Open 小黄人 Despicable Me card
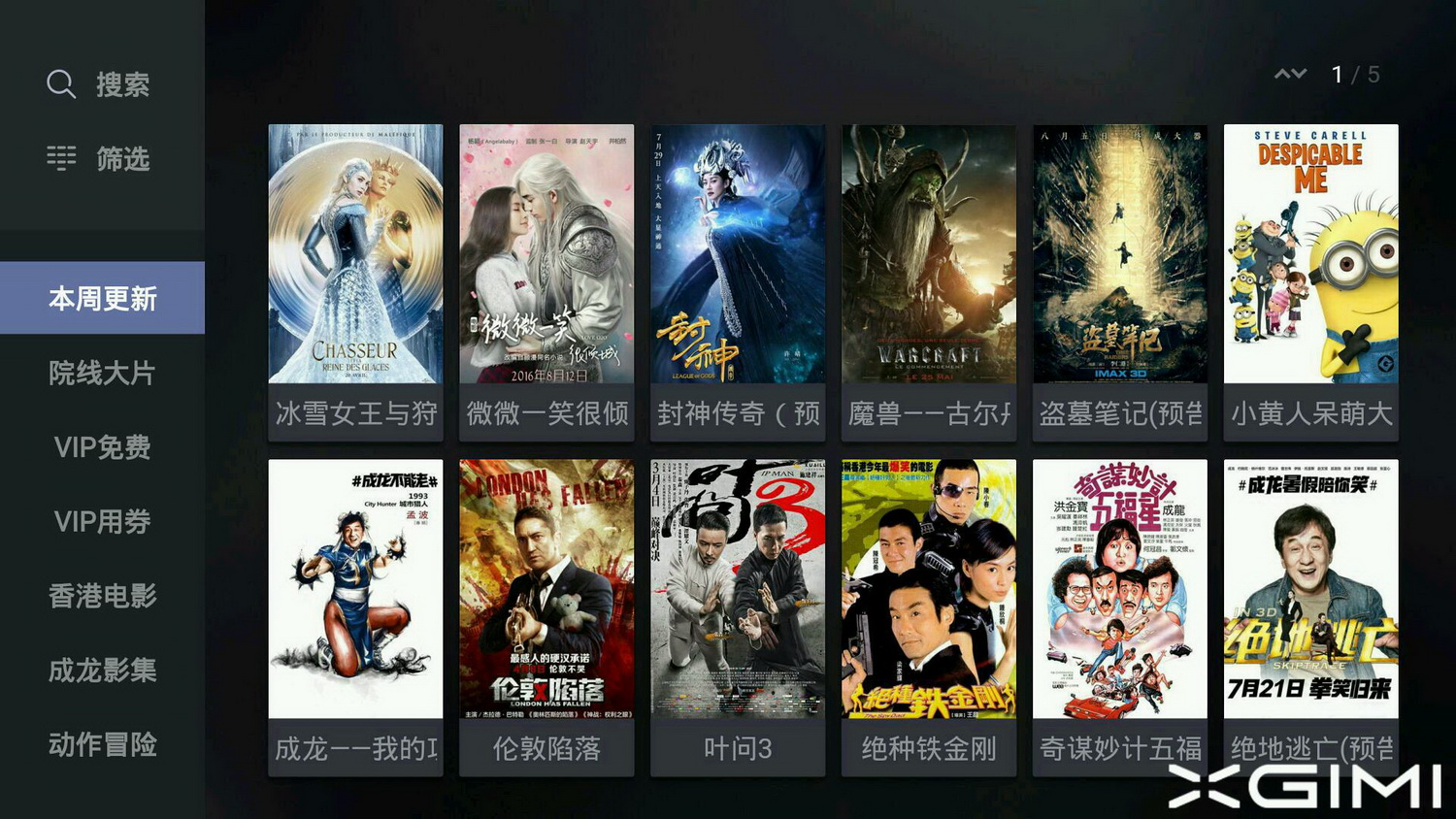This screenshot has width=1456, height=819. [x=1310, y=281]
